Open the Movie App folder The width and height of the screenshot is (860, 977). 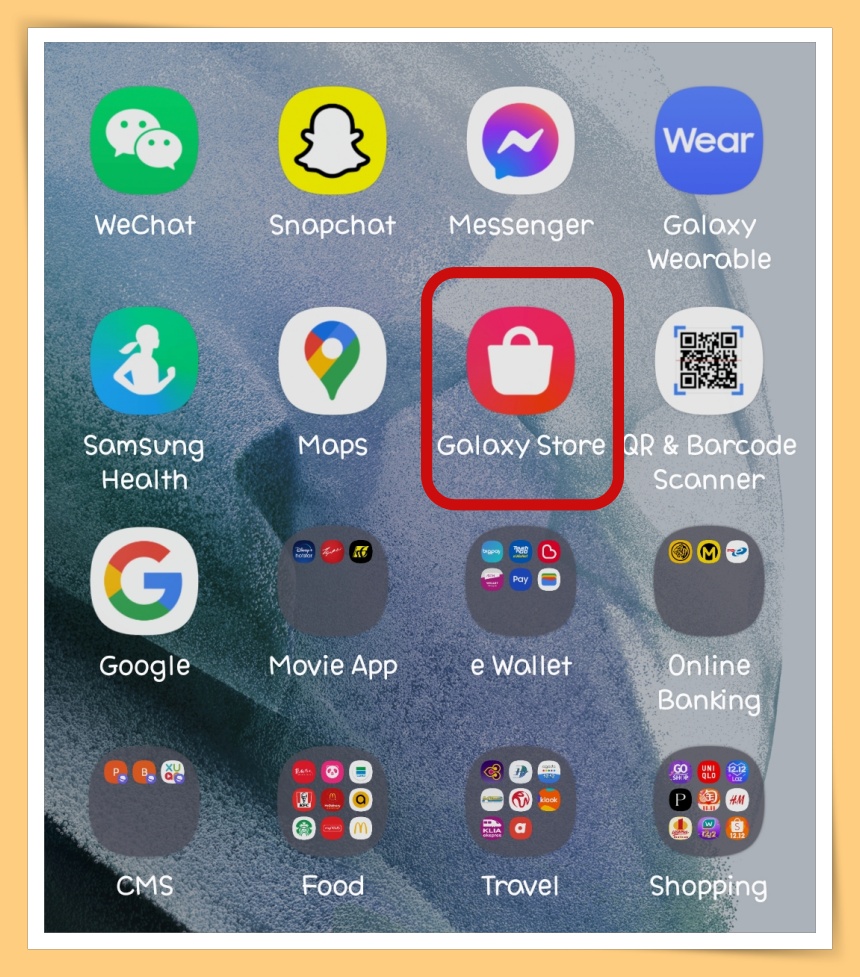coord(332,581)
